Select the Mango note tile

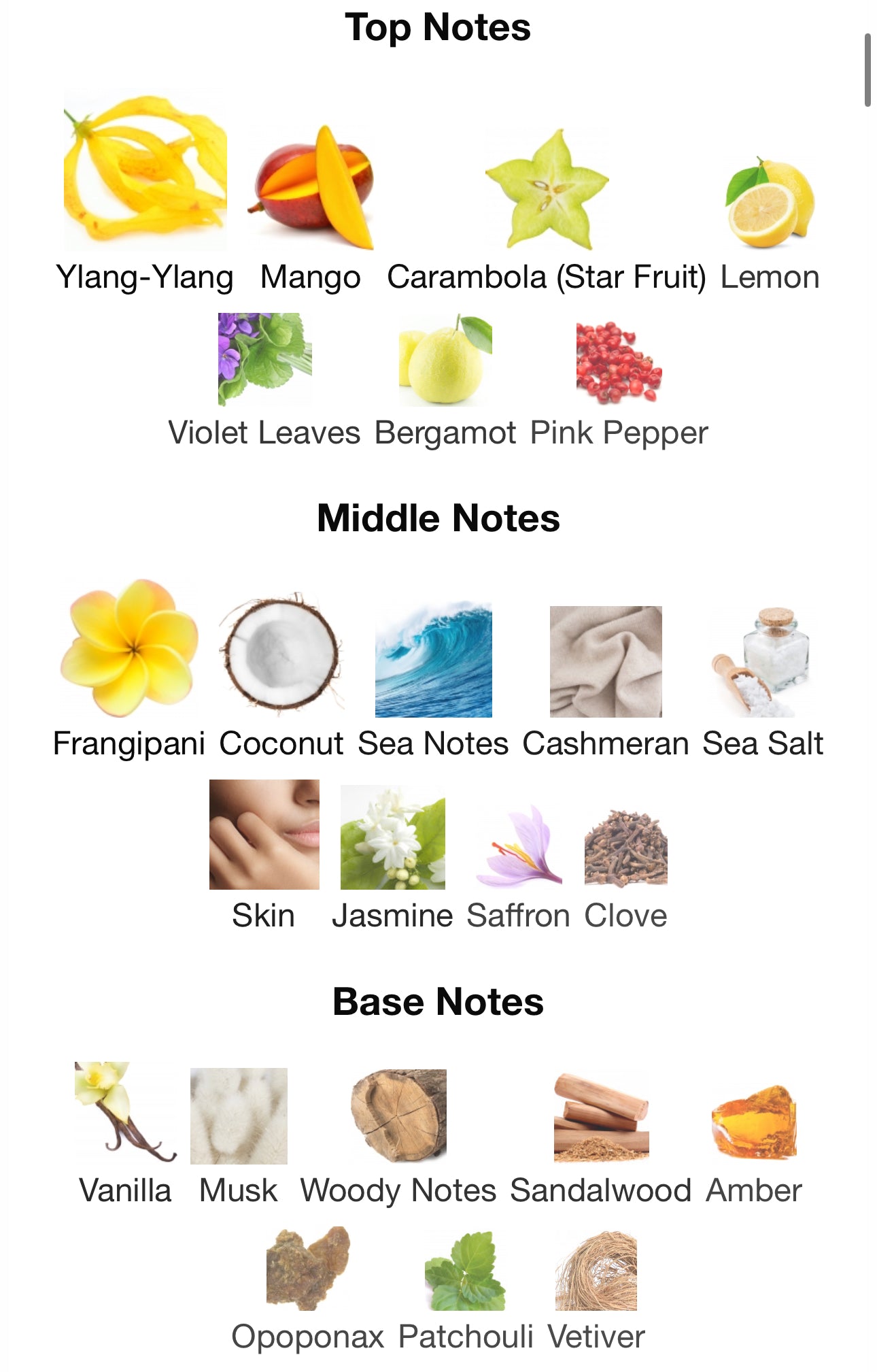(311, 187)
